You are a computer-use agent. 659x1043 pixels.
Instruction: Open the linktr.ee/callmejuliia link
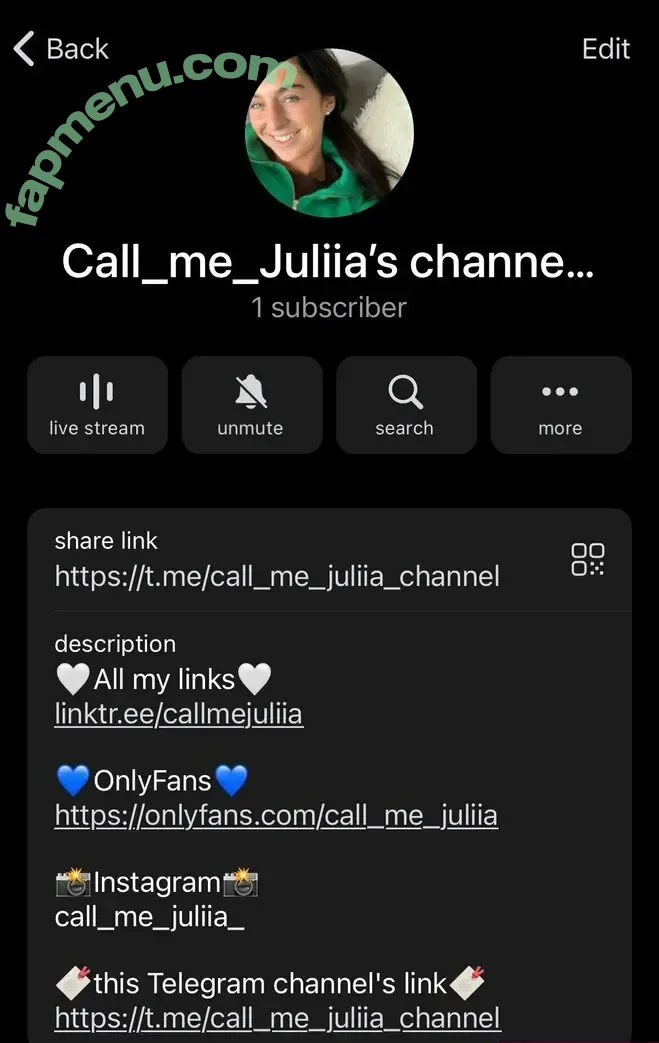178,714
